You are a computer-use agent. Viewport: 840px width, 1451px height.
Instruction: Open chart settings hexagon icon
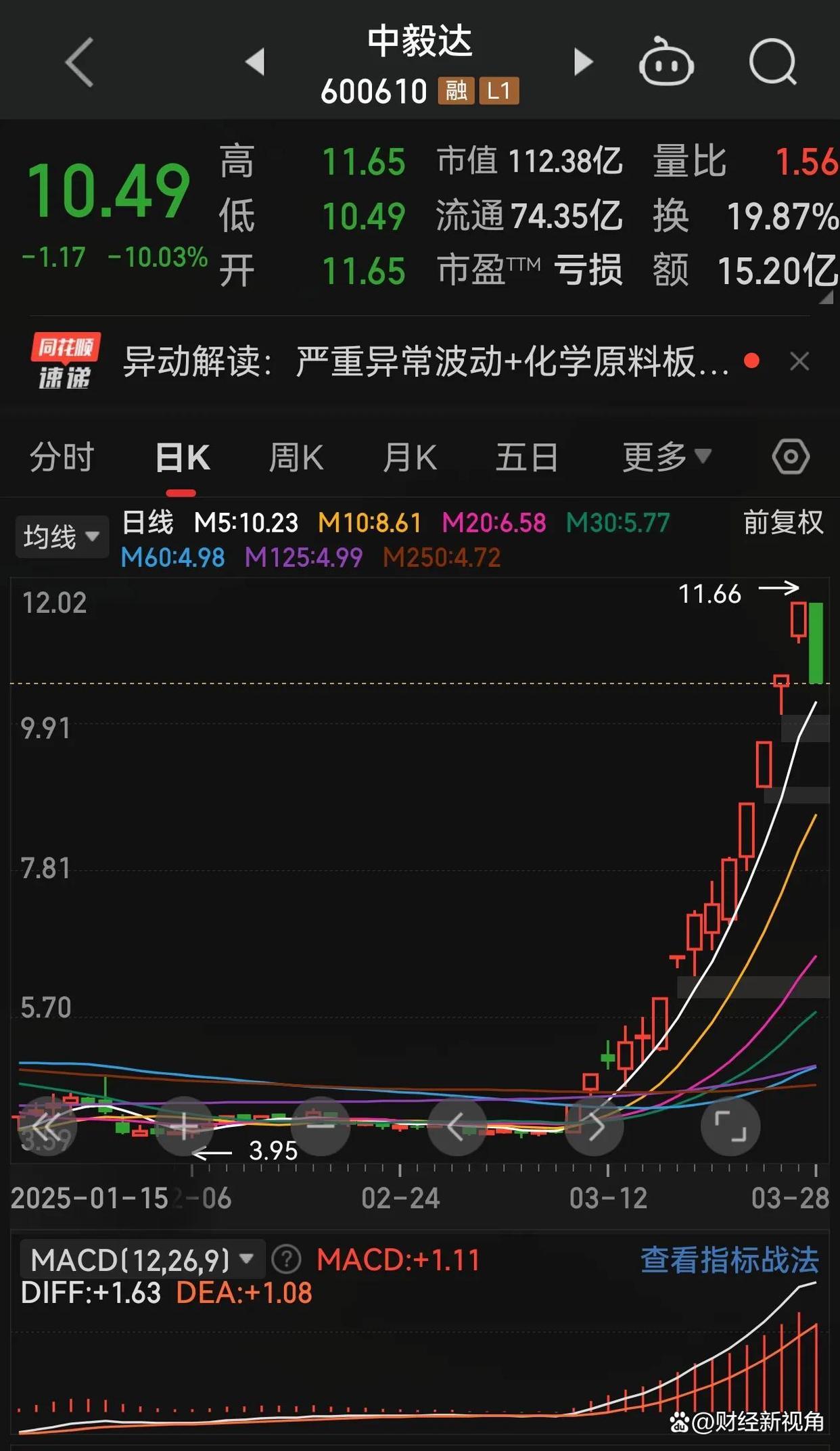pos(791,457)
